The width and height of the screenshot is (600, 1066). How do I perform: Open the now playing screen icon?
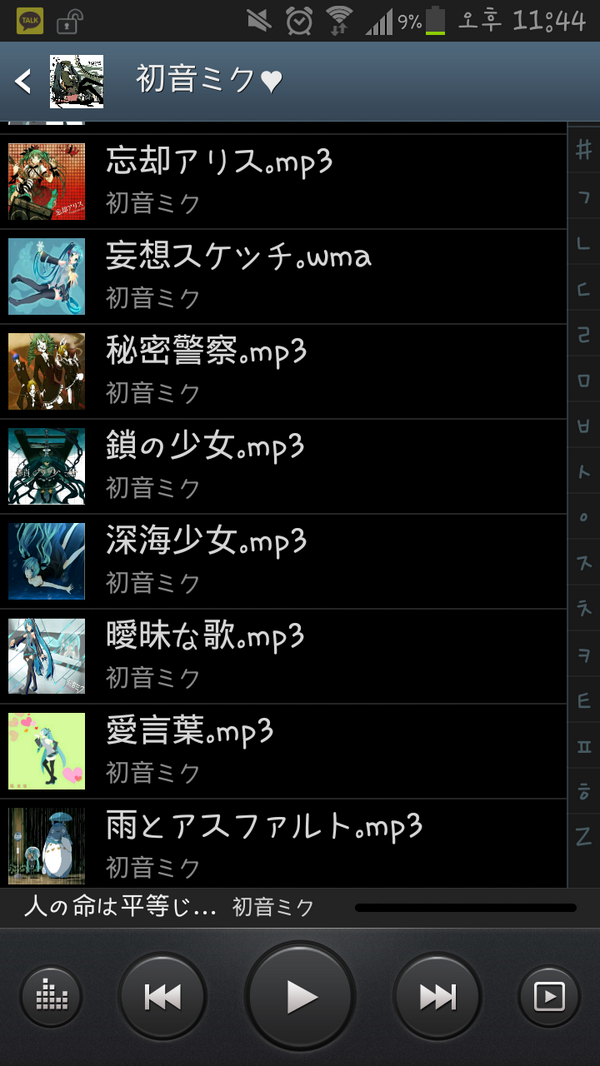pyautogui.click(x=549, y=997)
